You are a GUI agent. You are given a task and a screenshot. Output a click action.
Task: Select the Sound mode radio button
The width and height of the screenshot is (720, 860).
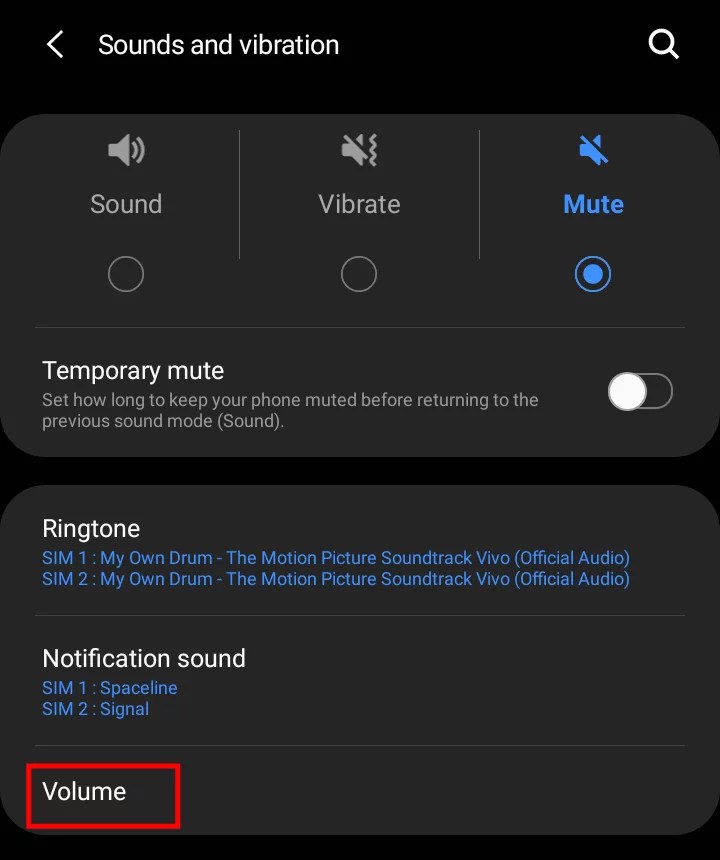point(126,274)
